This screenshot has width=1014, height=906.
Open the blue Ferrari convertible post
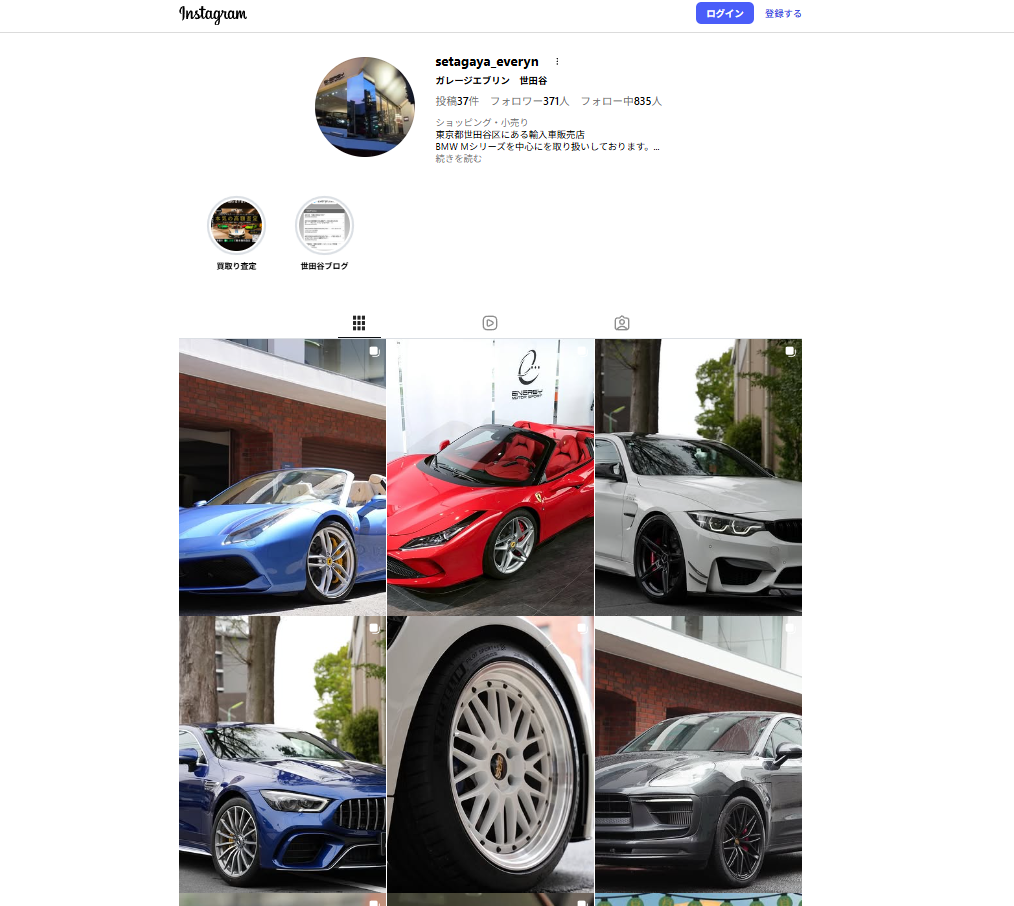282,477
